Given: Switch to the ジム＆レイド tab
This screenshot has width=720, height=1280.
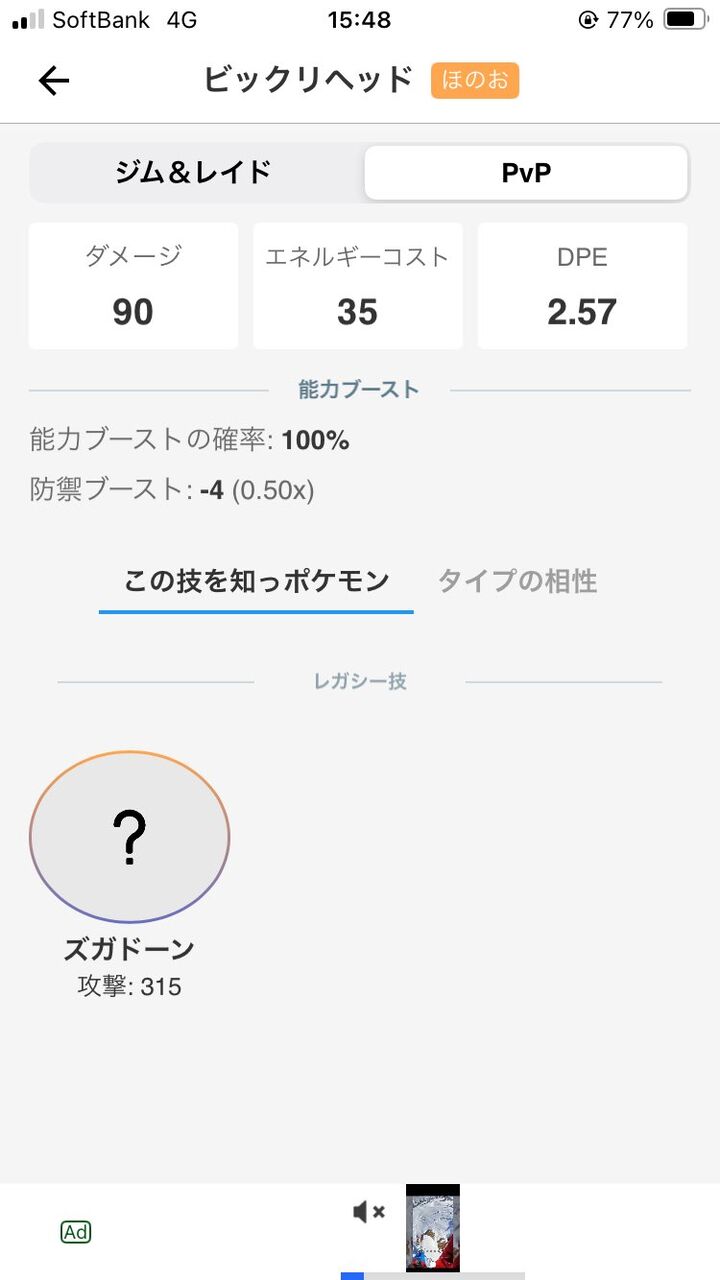Looking at the screenshot, I should (x=194, y=173).
